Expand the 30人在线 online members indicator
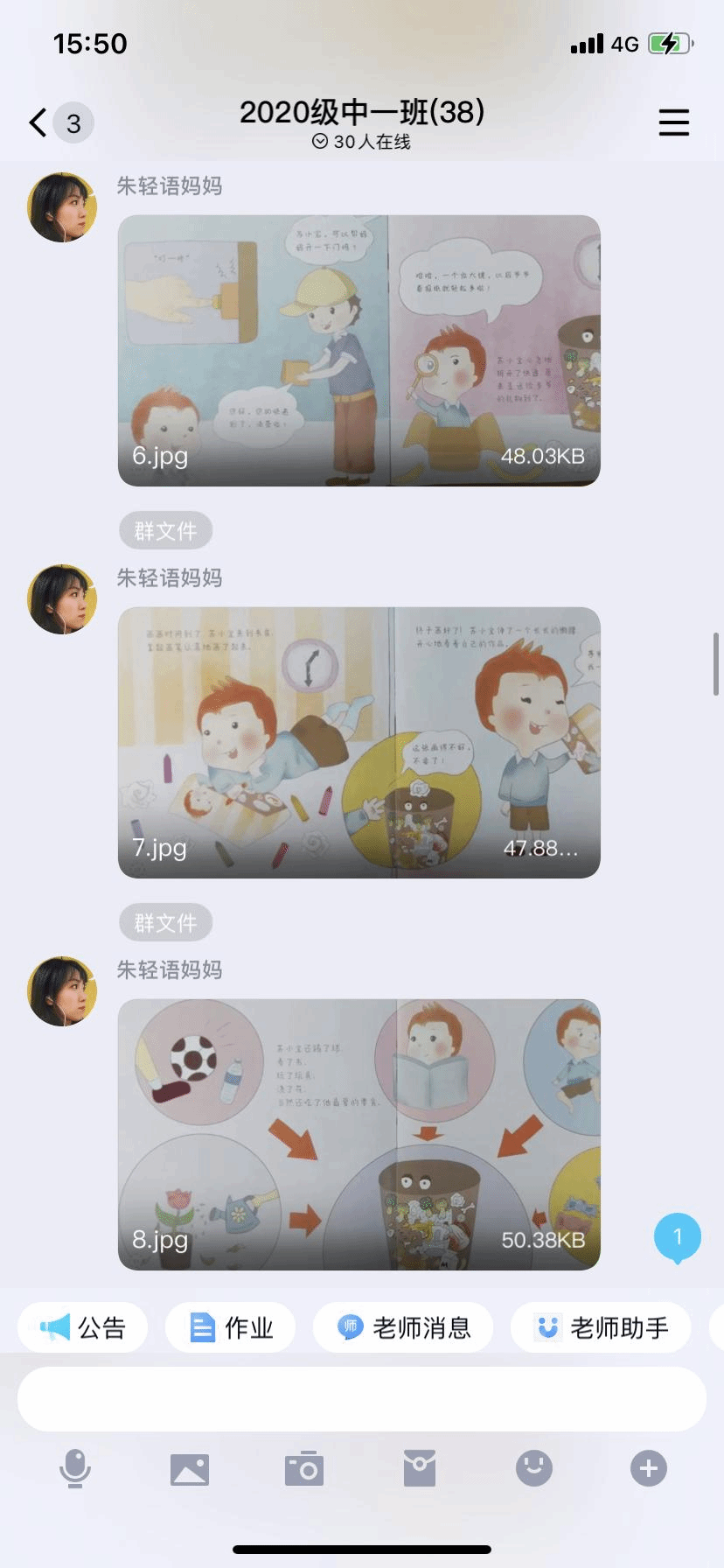724x1568 pixels. click(x=362, y=142)
